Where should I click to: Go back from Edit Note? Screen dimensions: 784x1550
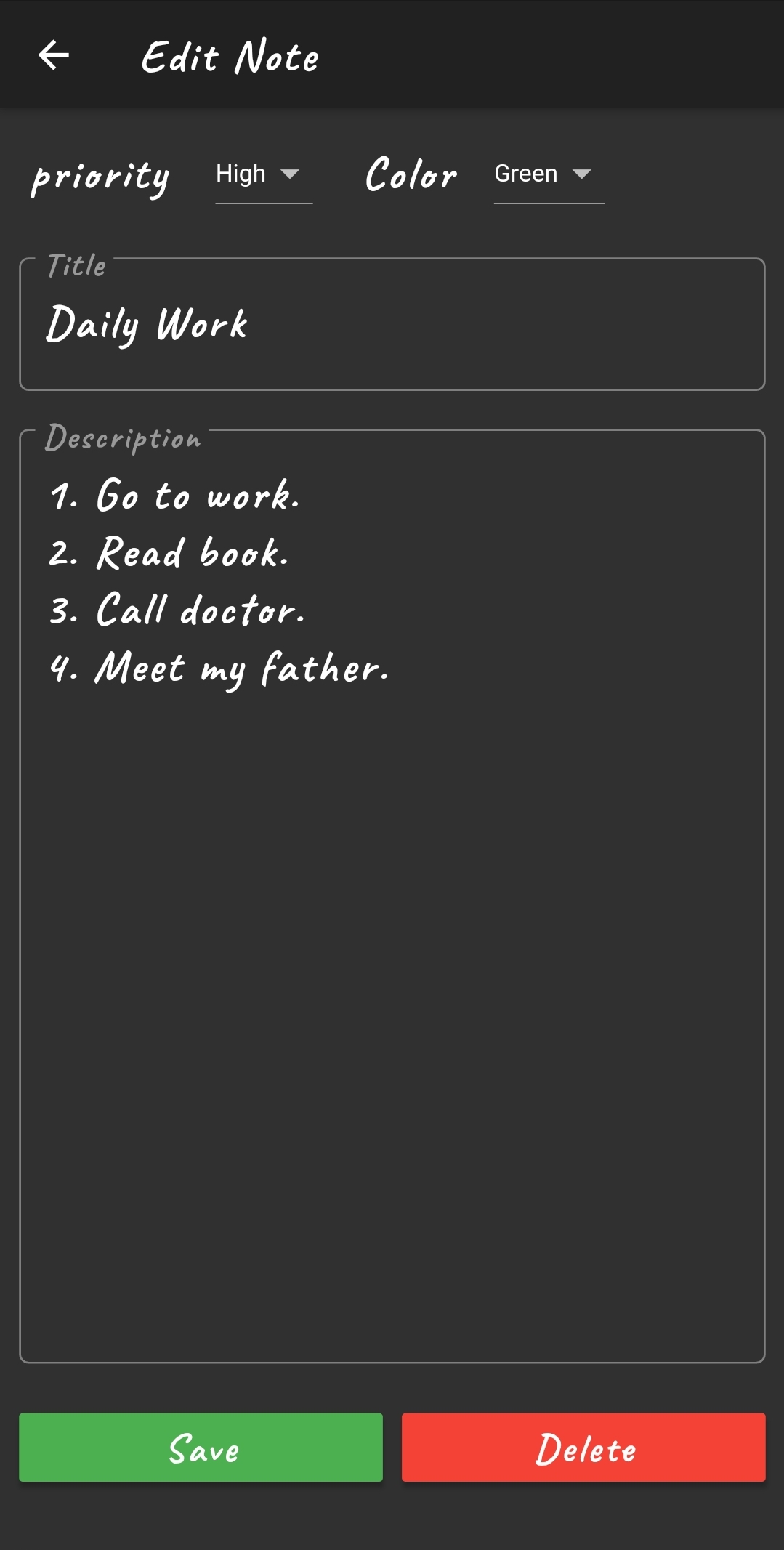54,55
